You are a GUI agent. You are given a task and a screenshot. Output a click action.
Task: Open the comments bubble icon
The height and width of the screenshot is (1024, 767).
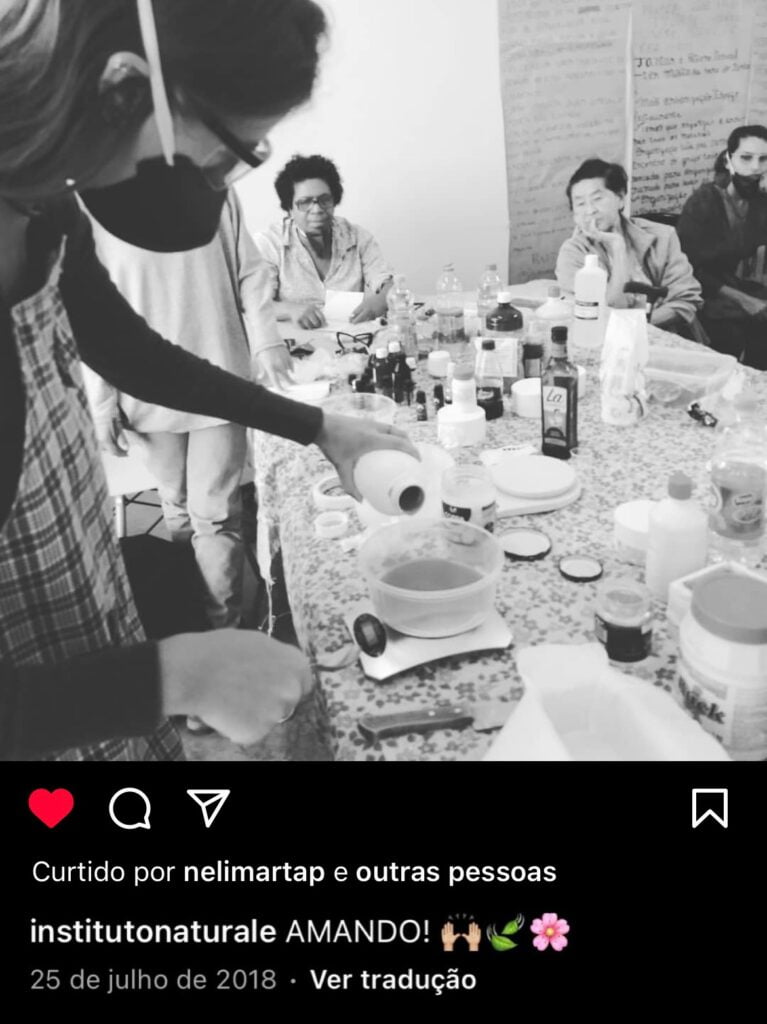[x=130, y=808]
